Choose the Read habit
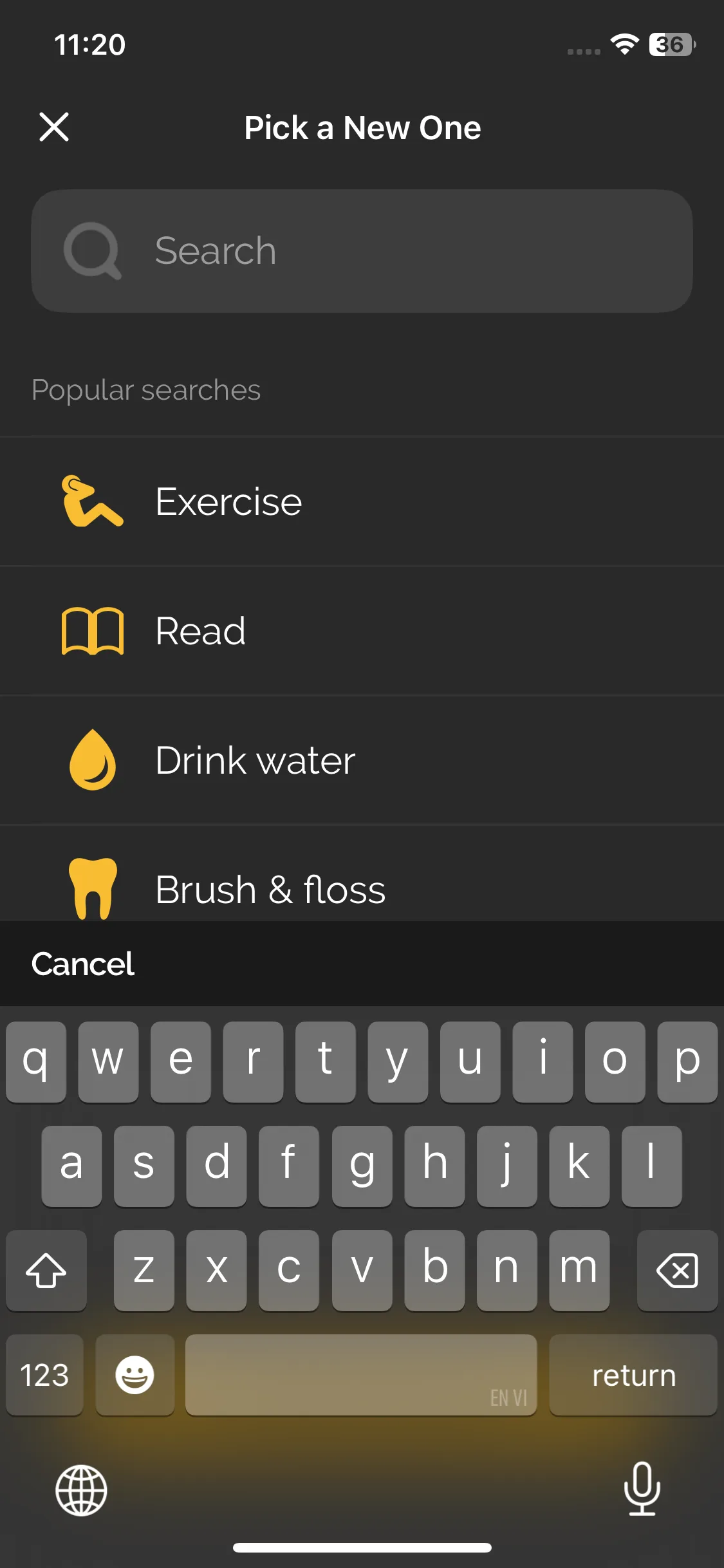Viewport: 724px width, 1568px height. coord(362,631)
